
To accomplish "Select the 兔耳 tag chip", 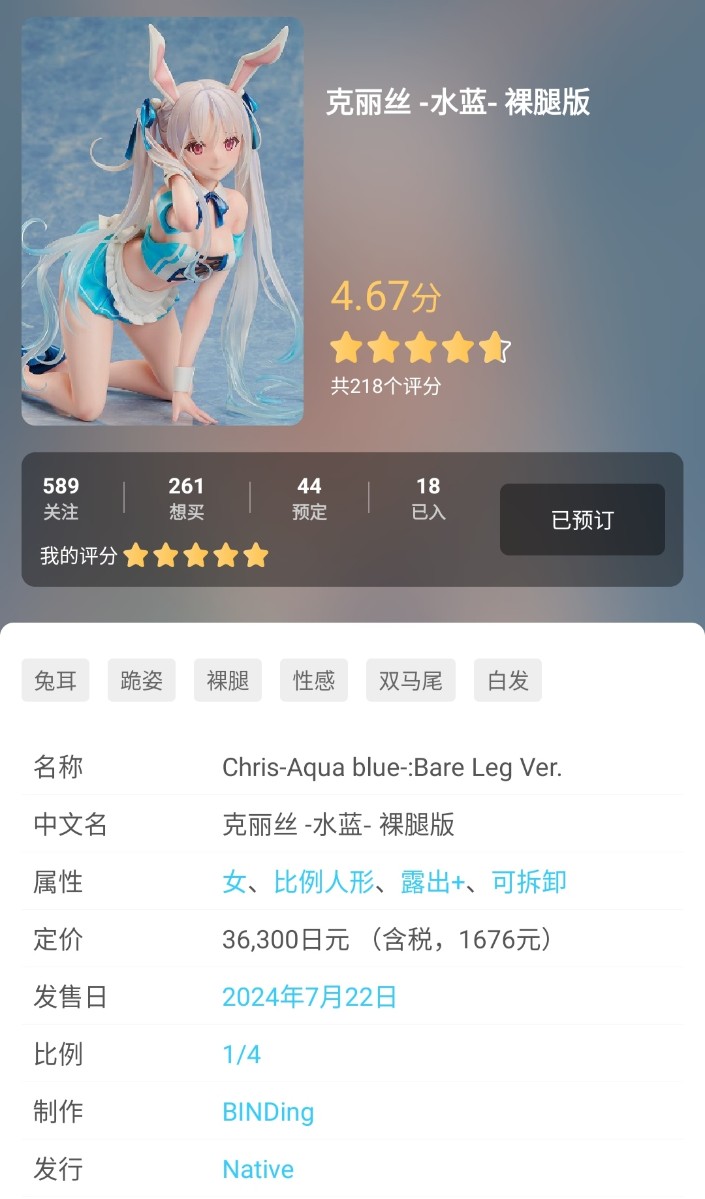I will [x=55, y=680].
